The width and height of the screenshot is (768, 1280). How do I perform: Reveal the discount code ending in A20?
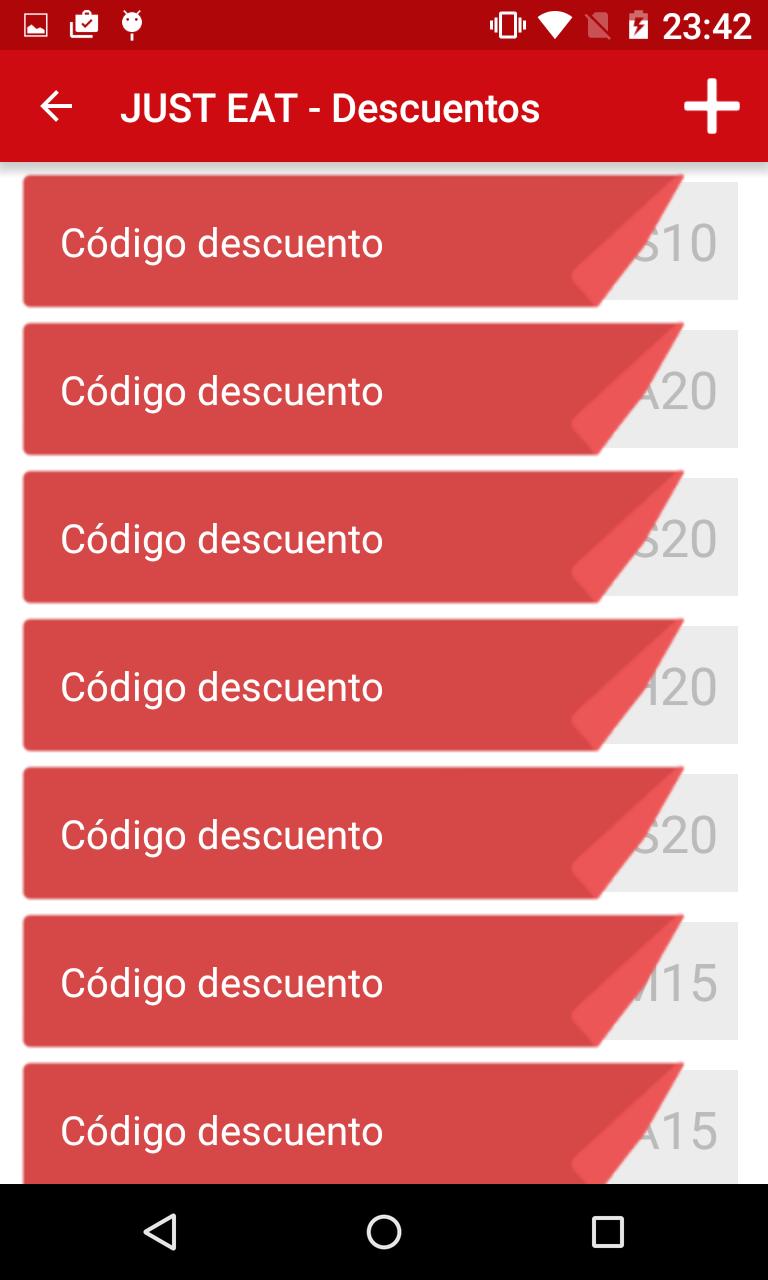point(380,389)
